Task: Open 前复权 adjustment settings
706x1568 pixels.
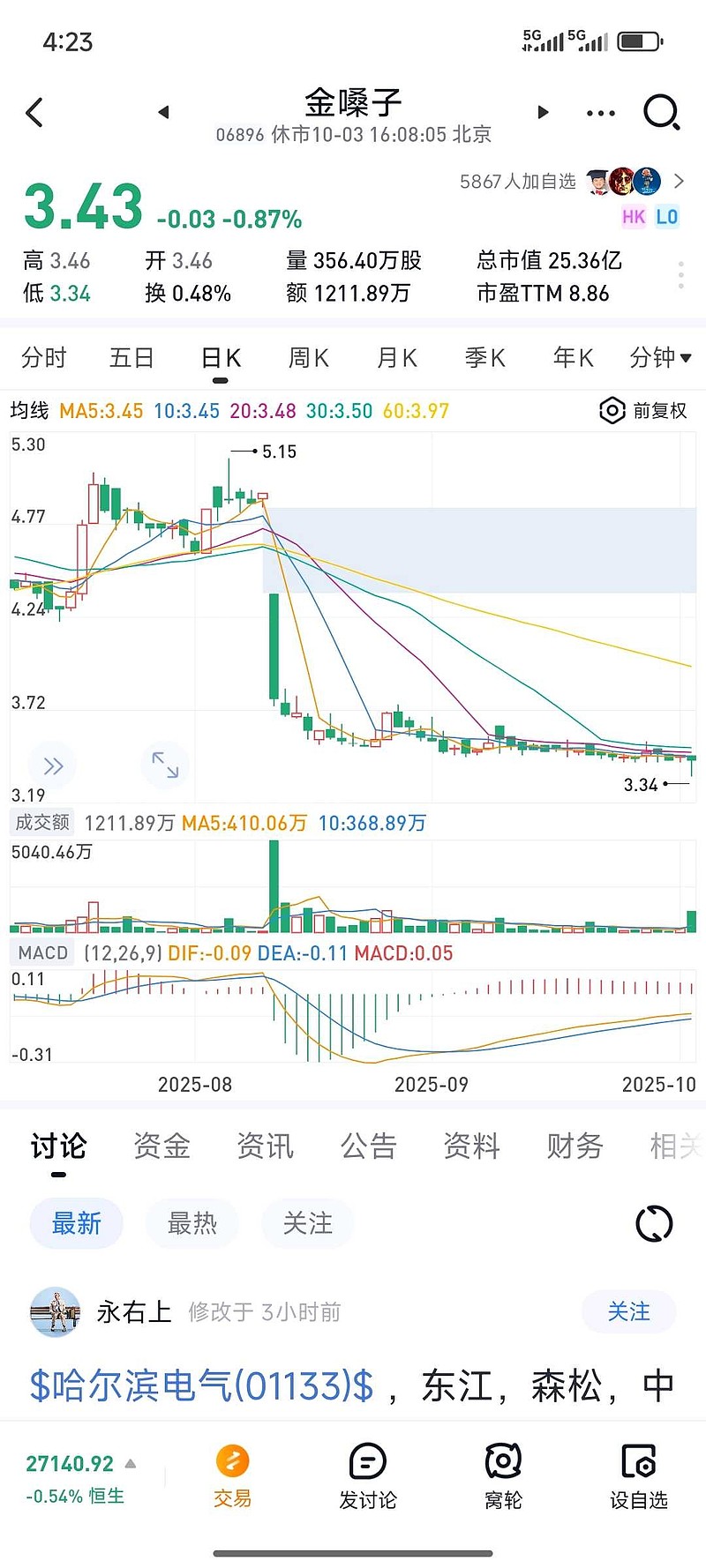Action: 643,410
